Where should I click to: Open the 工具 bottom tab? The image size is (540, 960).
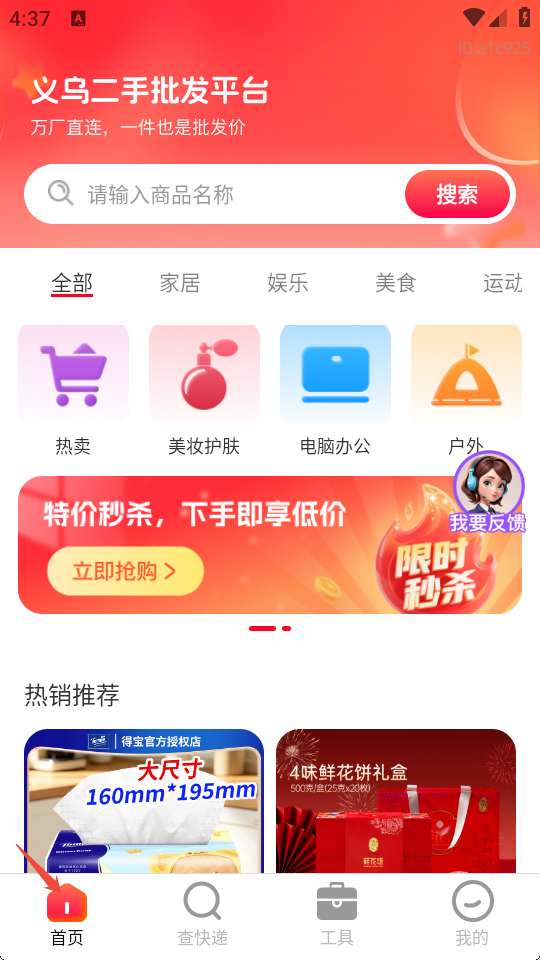click(x=337, y=915)
